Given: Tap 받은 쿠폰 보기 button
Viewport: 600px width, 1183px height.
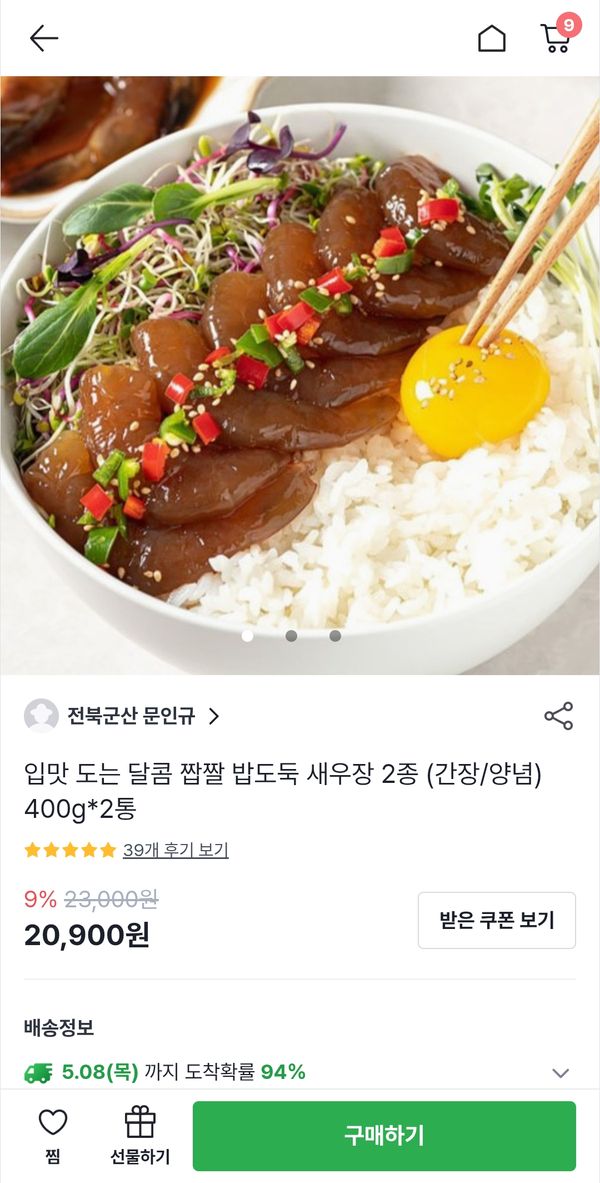Looking at the screenshot, I should [496, 920].
